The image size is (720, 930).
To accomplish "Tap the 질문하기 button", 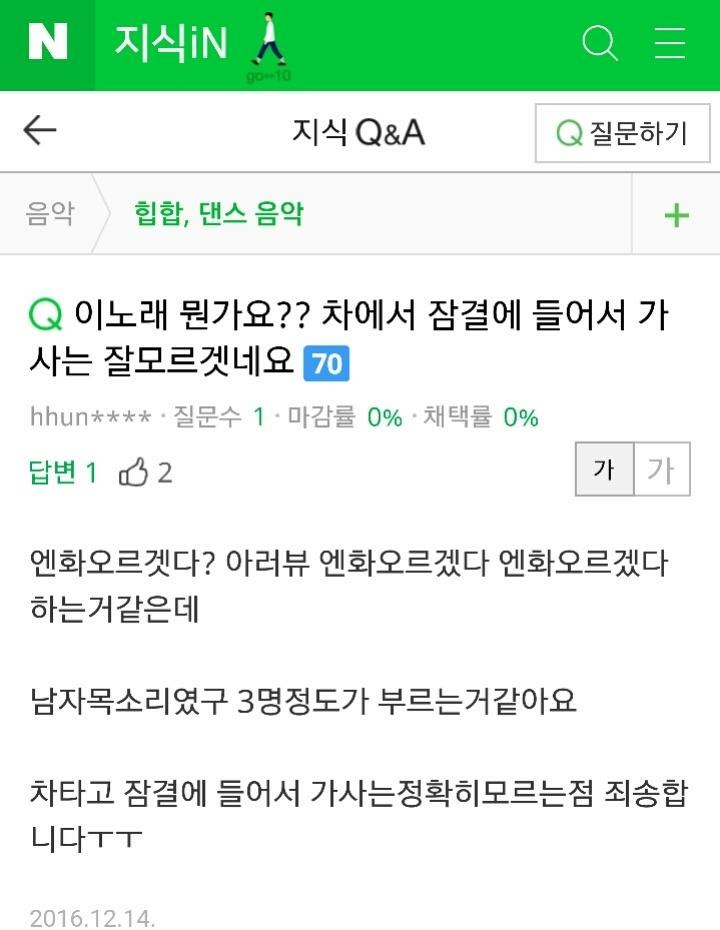I will pos(622,132).
